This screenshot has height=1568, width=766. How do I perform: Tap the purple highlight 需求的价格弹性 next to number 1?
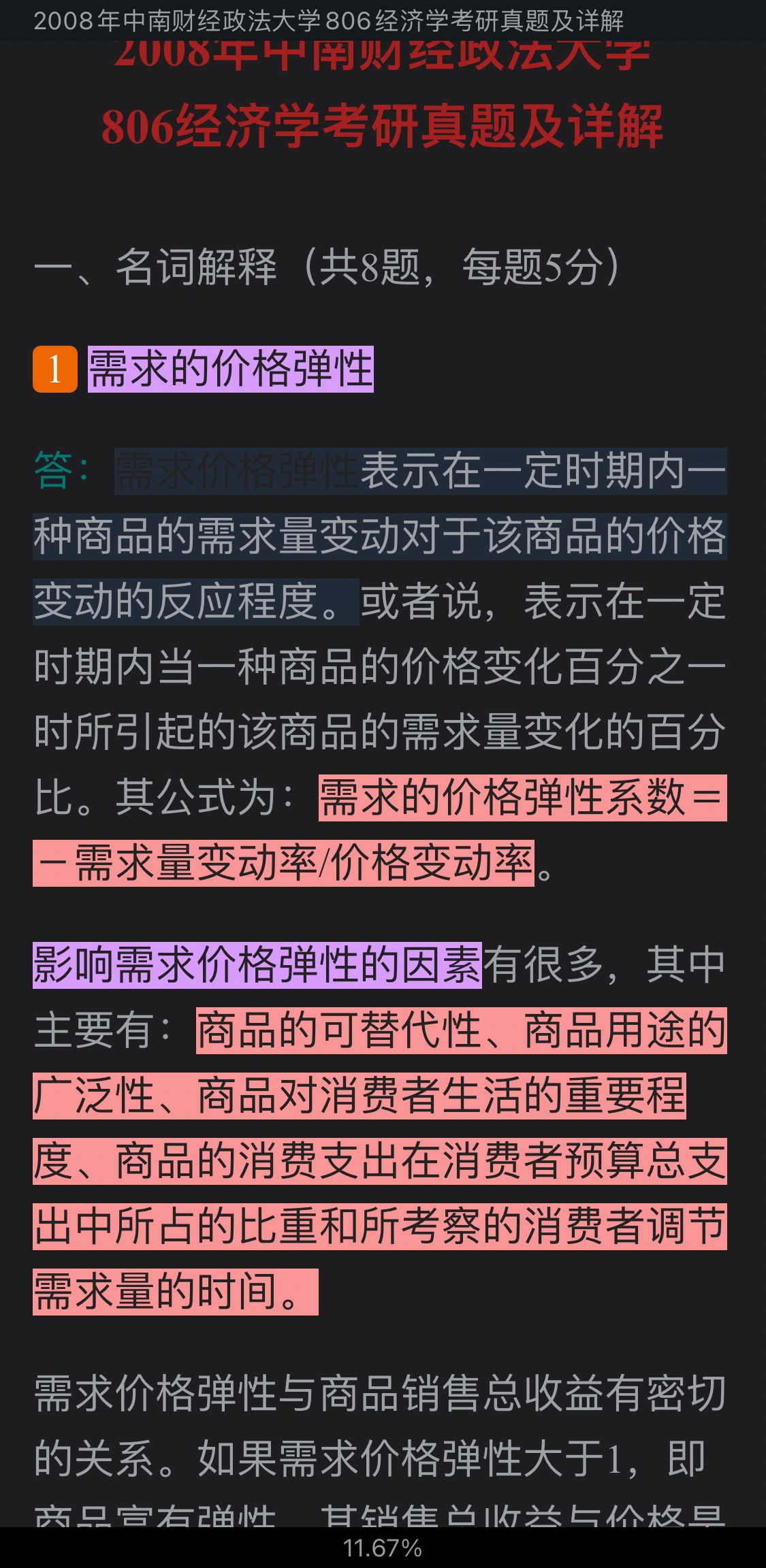[x=230, y=369]
